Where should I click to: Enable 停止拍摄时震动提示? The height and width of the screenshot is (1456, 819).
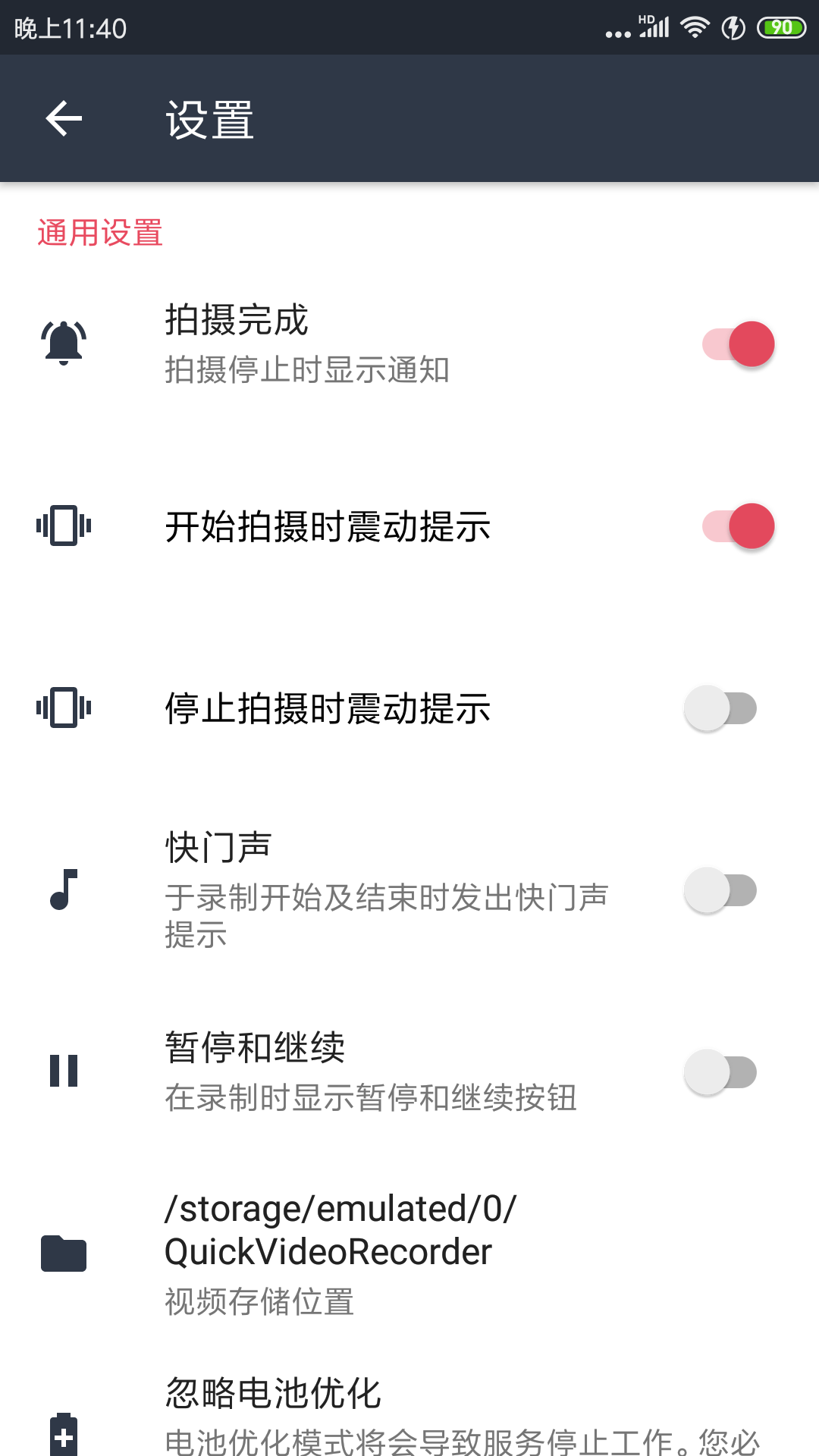tap(720, 708)
